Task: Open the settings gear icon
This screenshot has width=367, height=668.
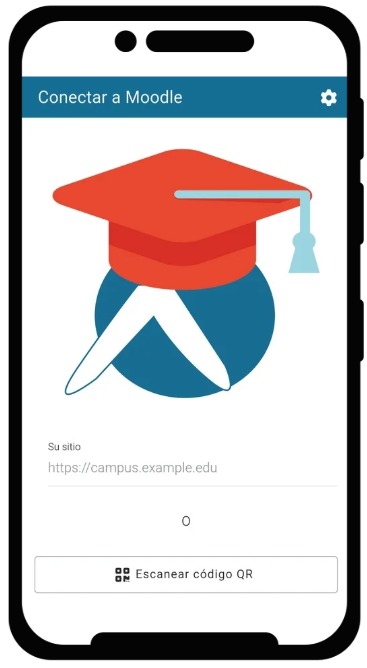Action: point(328,98)
